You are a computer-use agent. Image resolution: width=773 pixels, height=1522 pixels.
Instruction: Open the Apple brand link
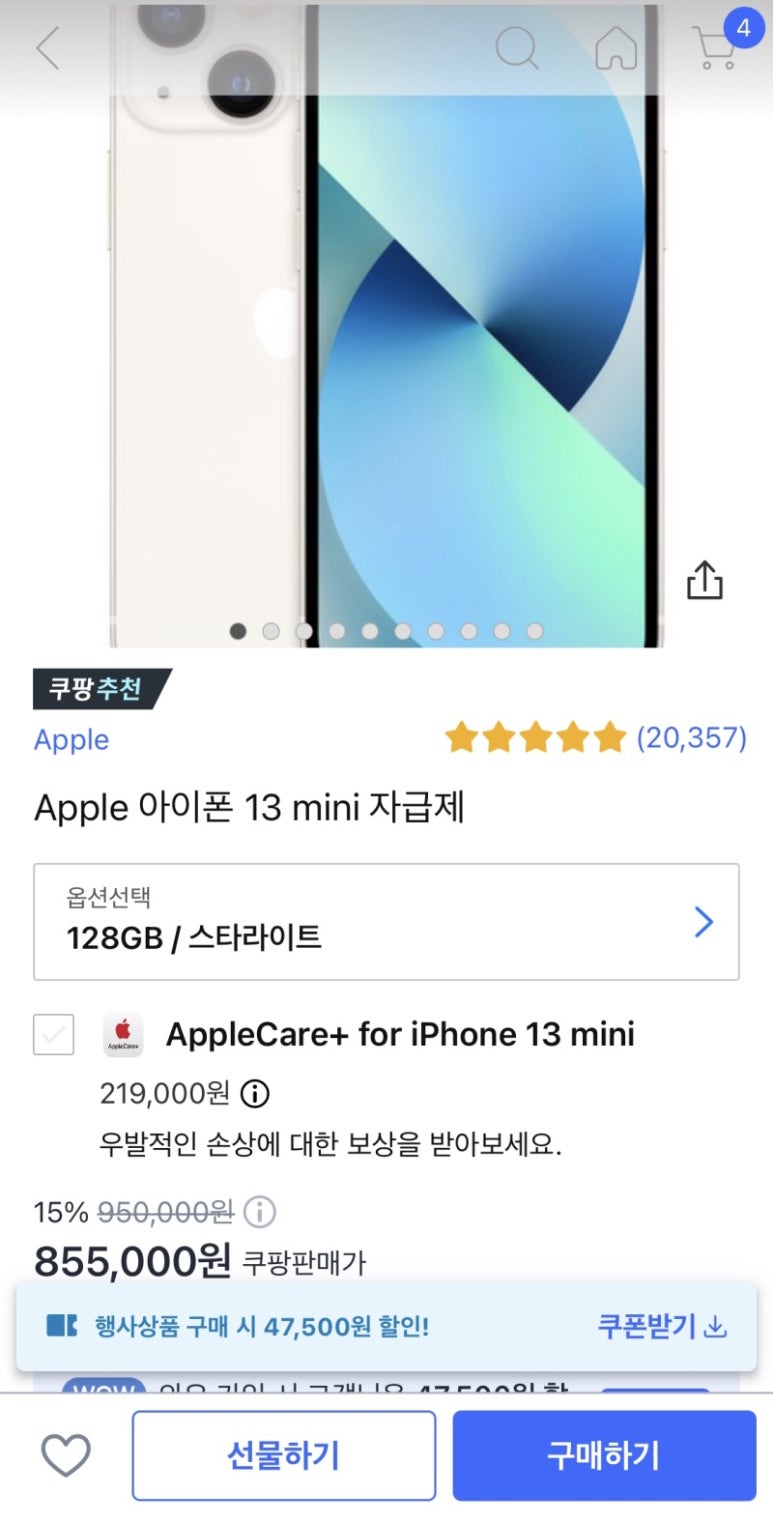tap(71, 740)
